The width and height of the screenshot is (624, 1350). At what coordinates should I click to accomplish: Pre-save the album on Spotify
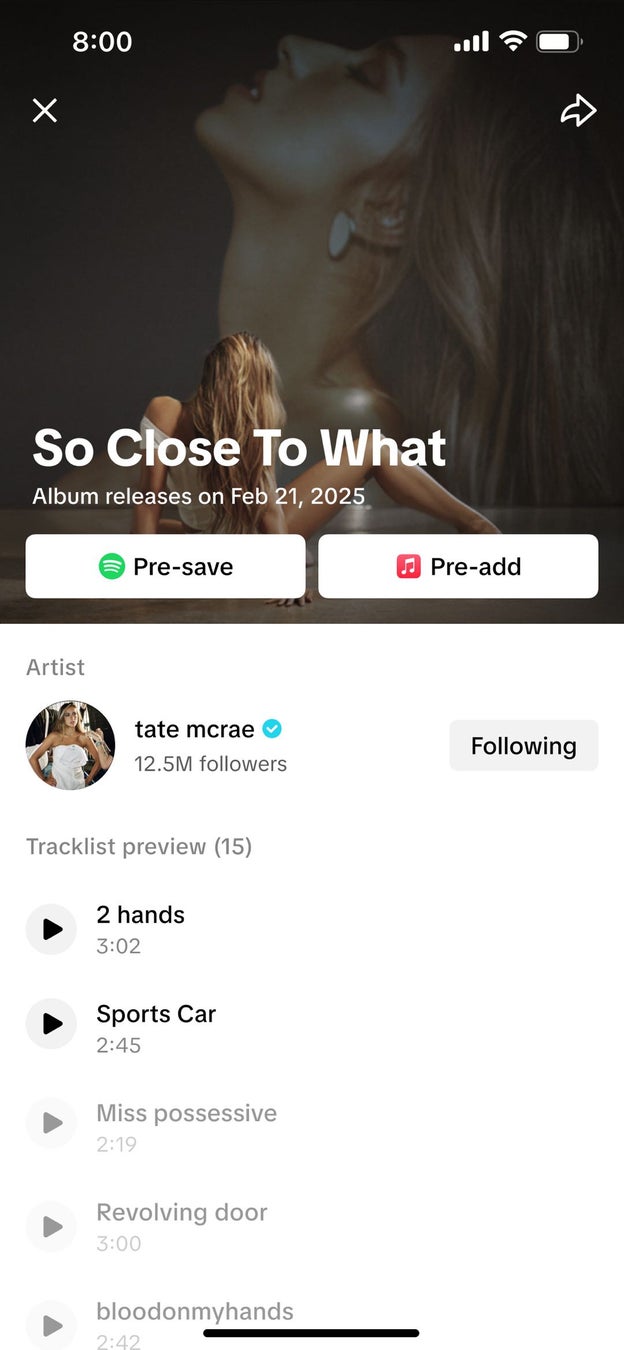click(165, 566)
